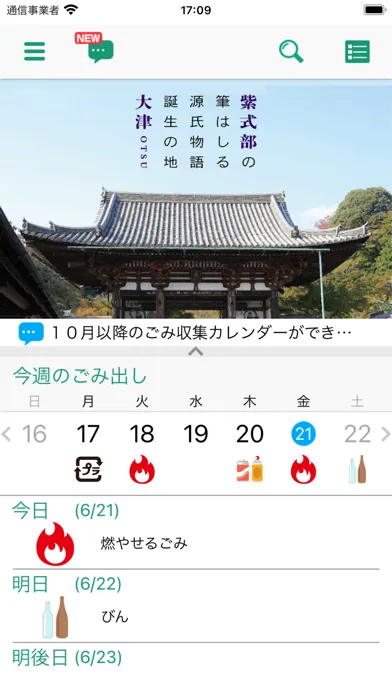
Task: Go to previous week with the left arrow
Action: [x=6, y=434]
